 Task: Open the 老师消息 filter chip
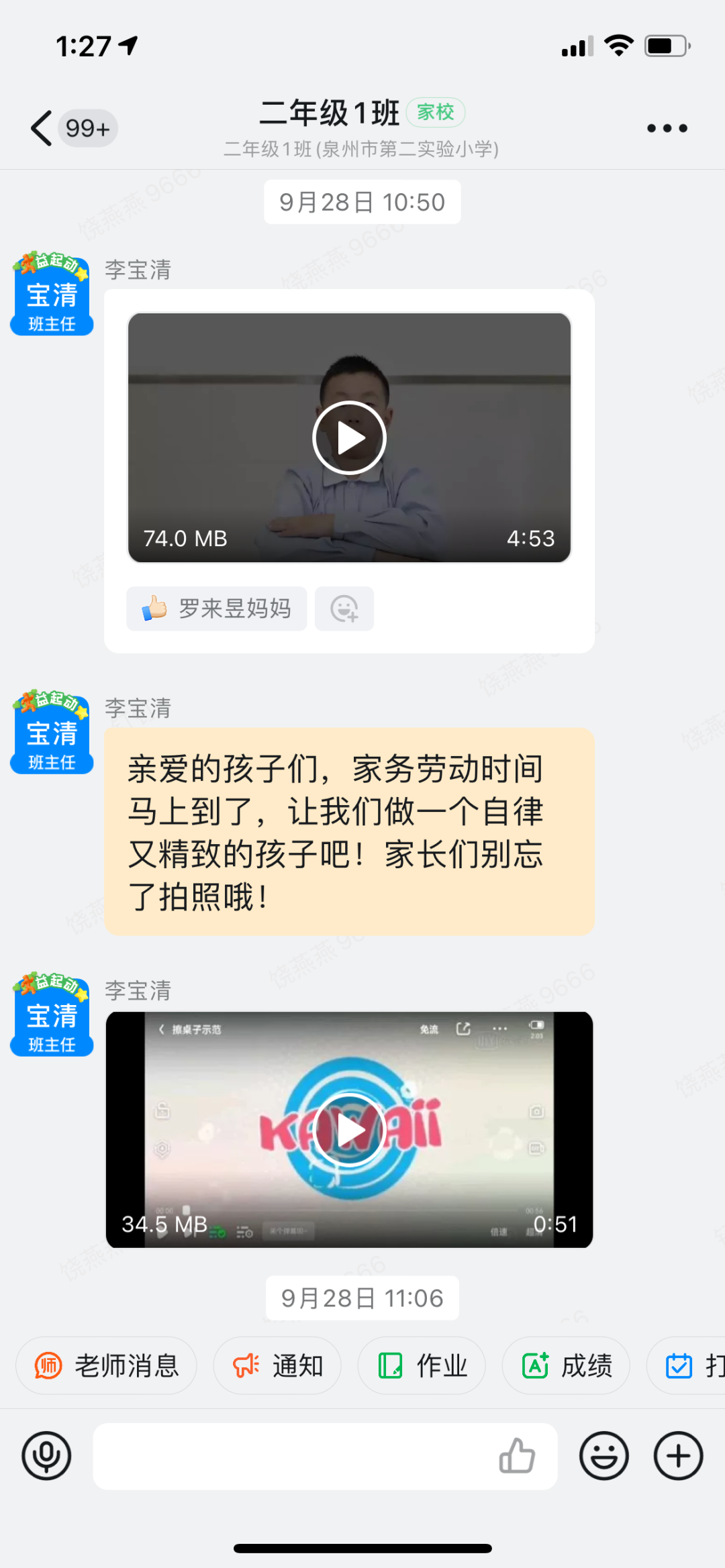click(107, 1365)
